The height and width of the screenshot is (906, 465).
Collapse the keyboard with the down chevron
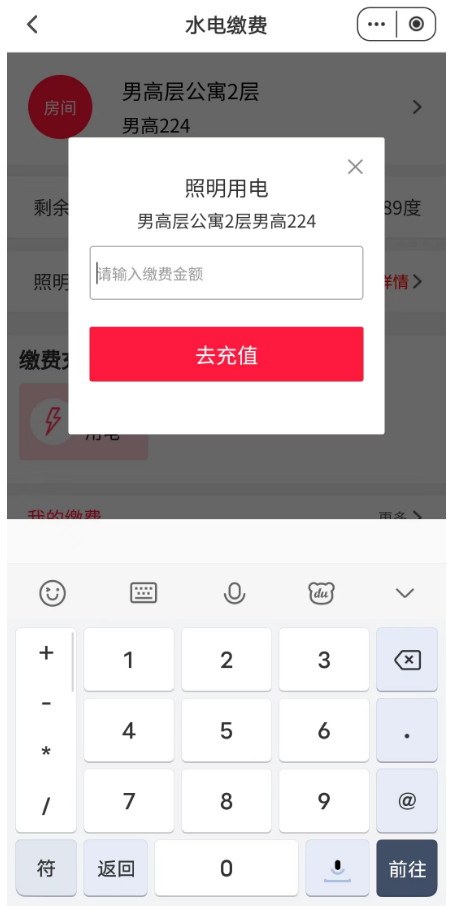(404, 593)
